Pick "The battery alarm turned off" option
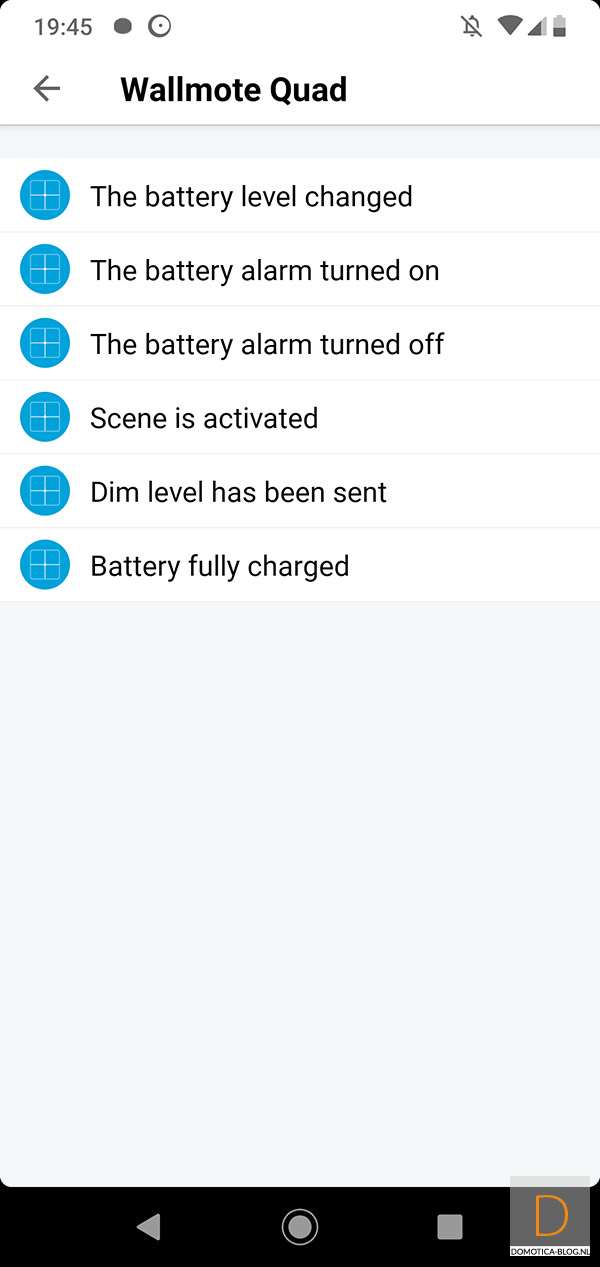The width and height of the screenshot is (600, 1267). [266, 344]
